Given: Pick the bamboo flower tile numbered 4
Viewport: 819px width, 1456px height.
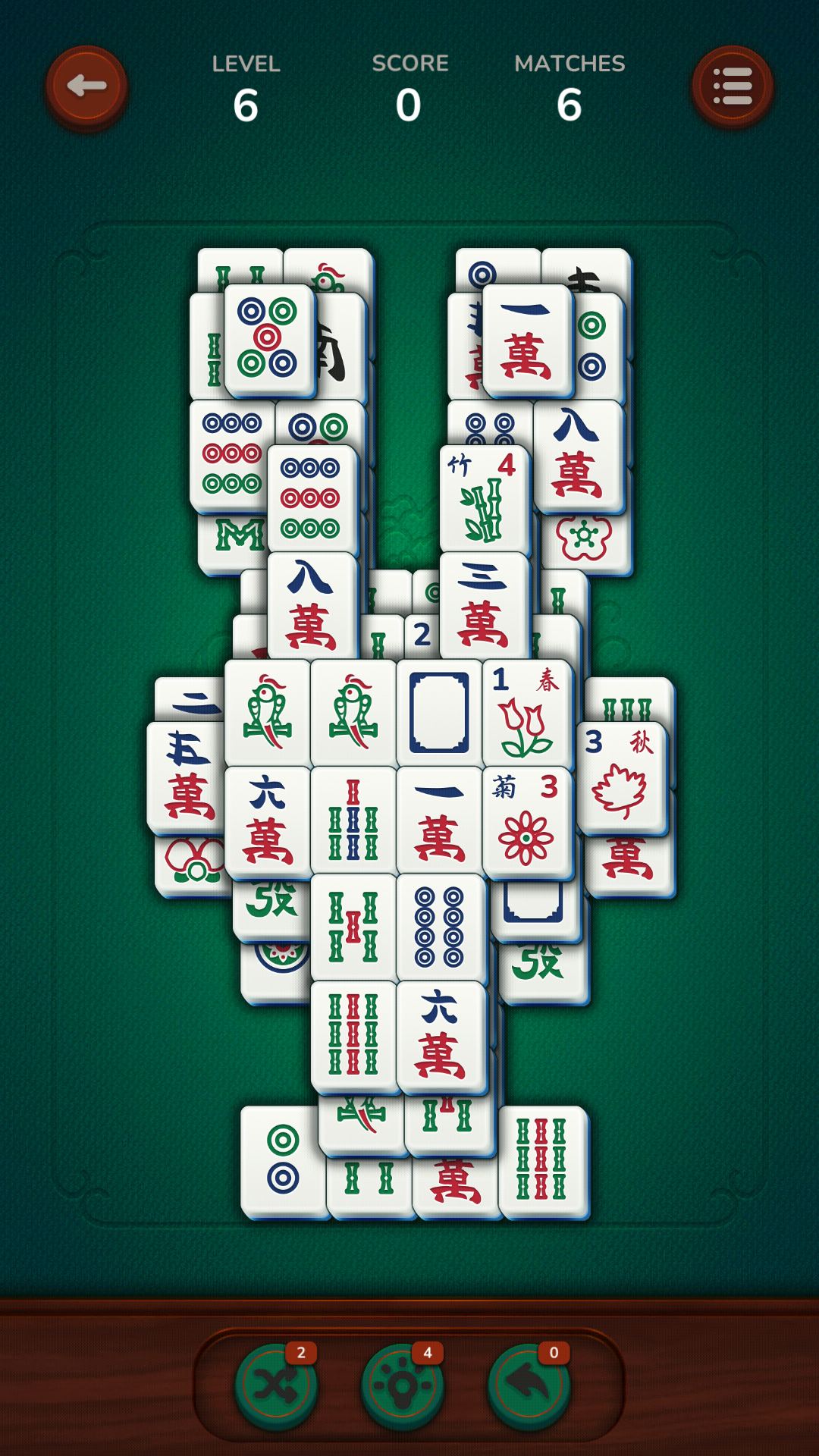Looking at the screenshot, I should 484,497.
